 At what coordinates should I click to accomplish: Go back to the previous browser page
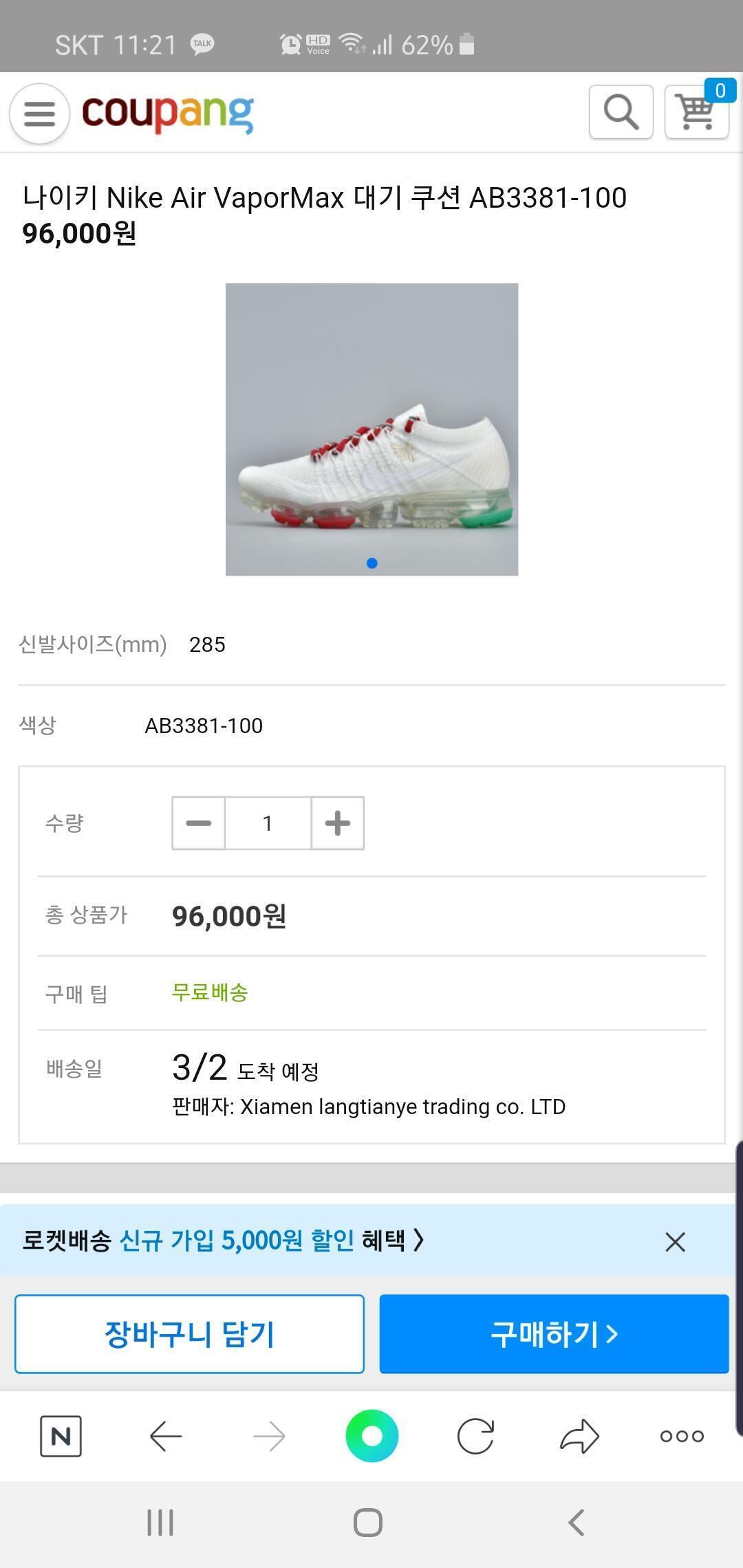coord(165,1436)
